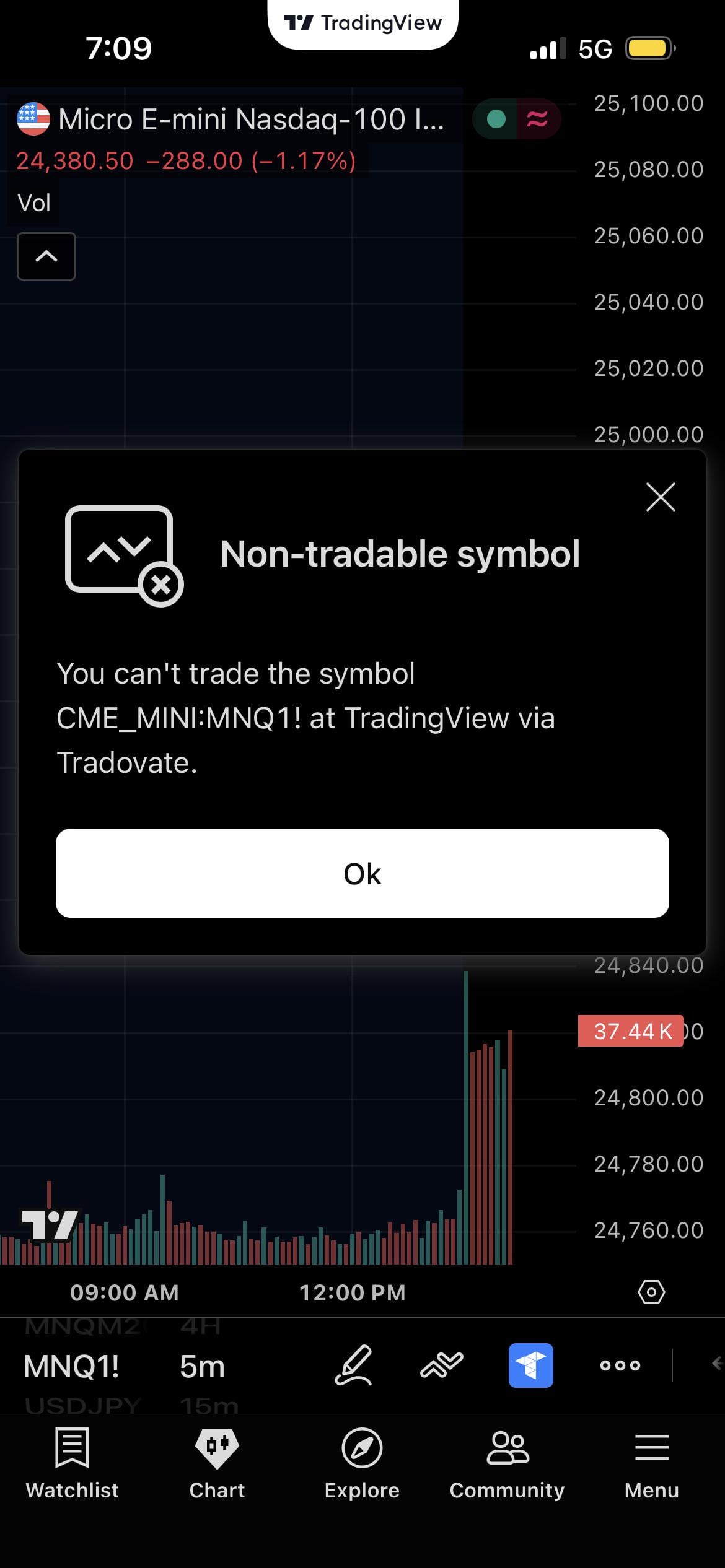Image resolution: width=725 pixels, height=1568 pixels.
Task: Open the three-dot more options
Action: tap(620, 1365)
